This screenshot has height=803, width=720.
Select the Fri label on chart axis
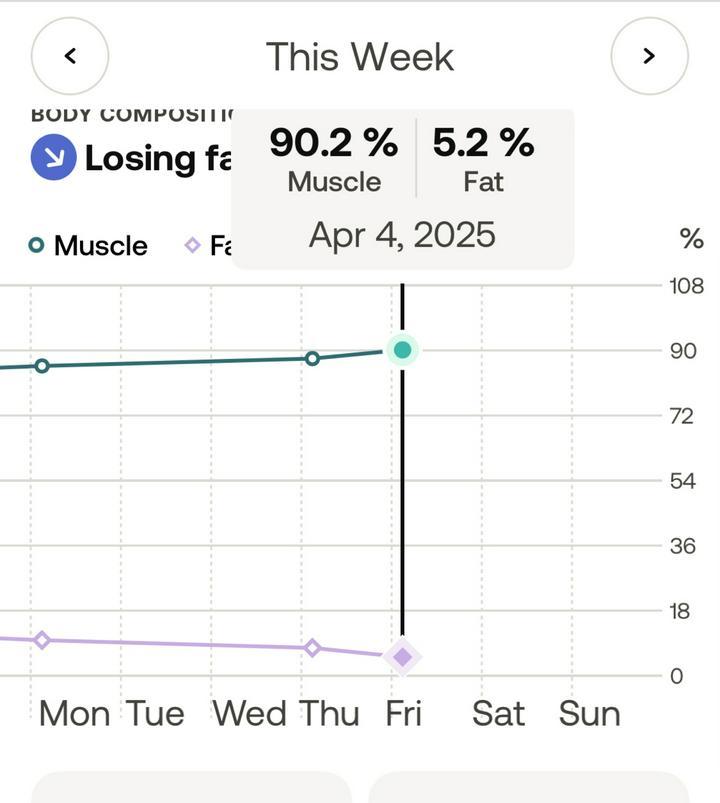tap(404, 713)
